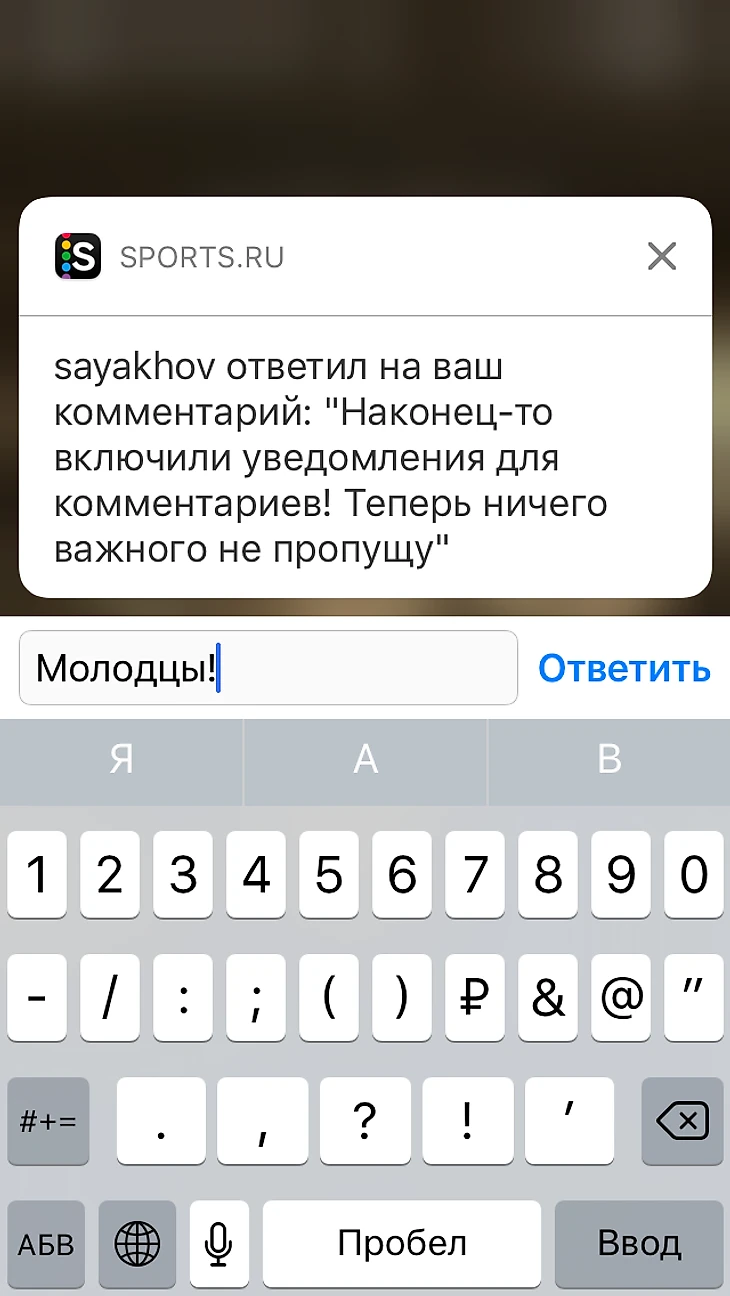The height and width of the screenshot is (1296, 730).
Task: Tap the Ответить button to send reply
Action: pyautogui.click(x=624, y=668)
